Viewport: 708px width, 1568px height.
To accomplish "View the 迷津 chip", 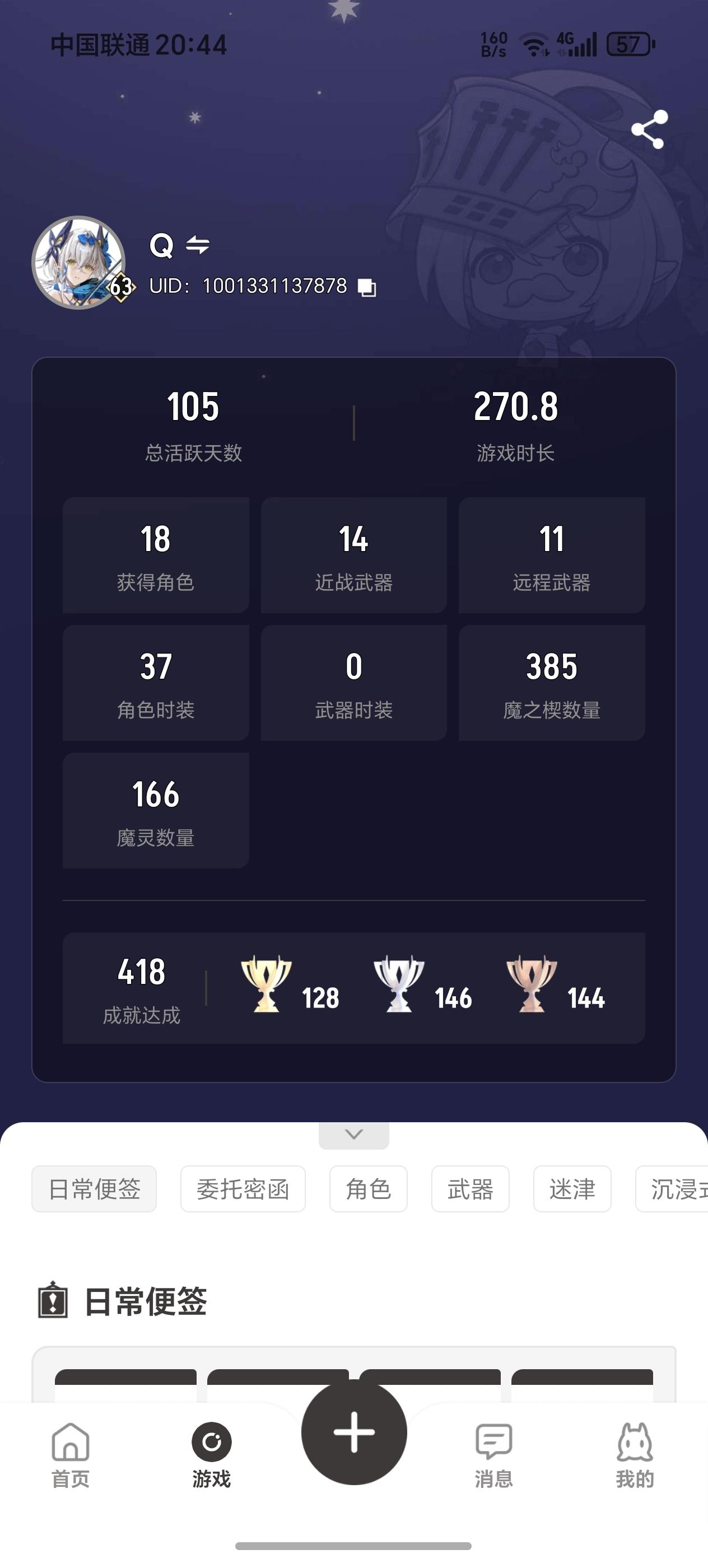I will point(572,1189).
